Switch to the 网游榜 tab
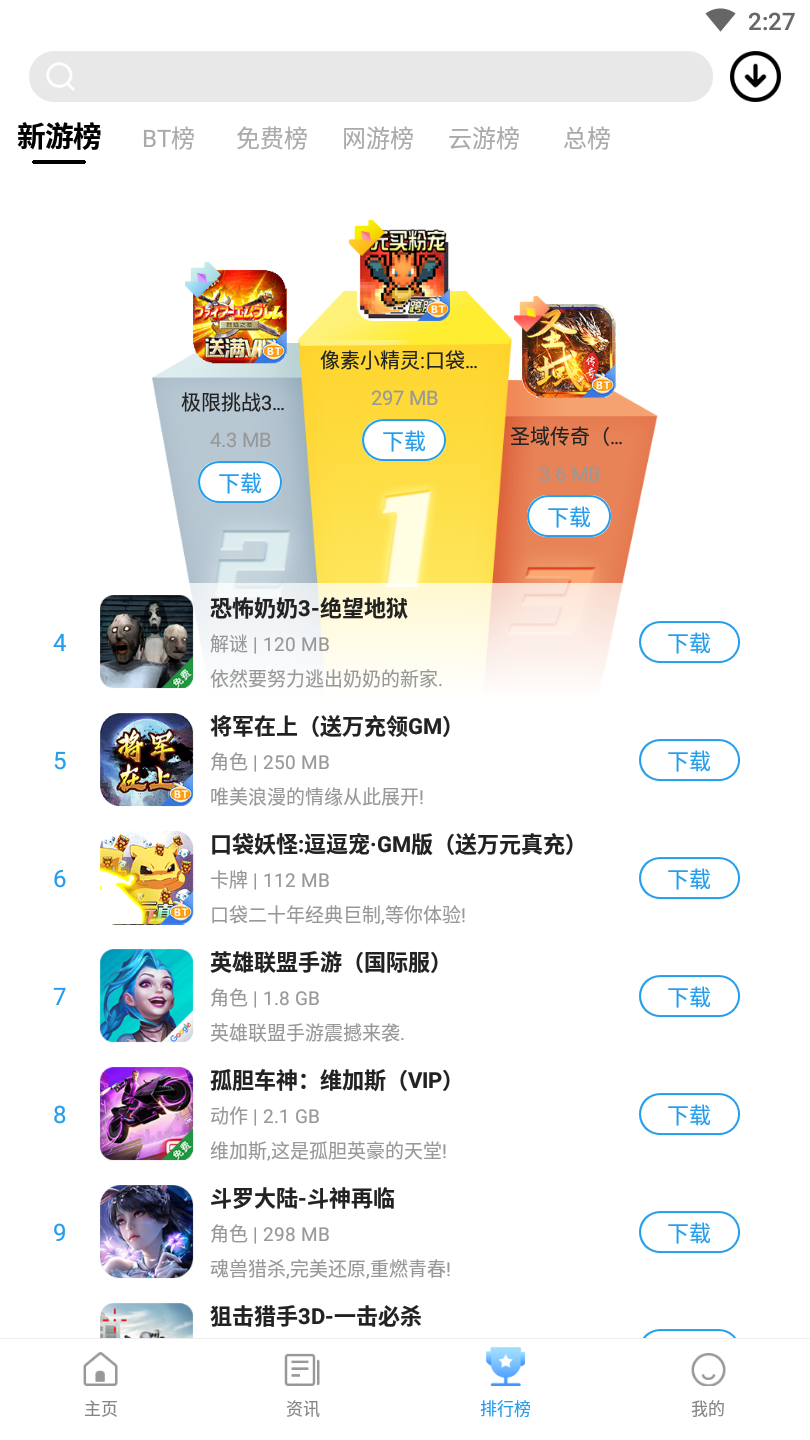 [379, 139]
